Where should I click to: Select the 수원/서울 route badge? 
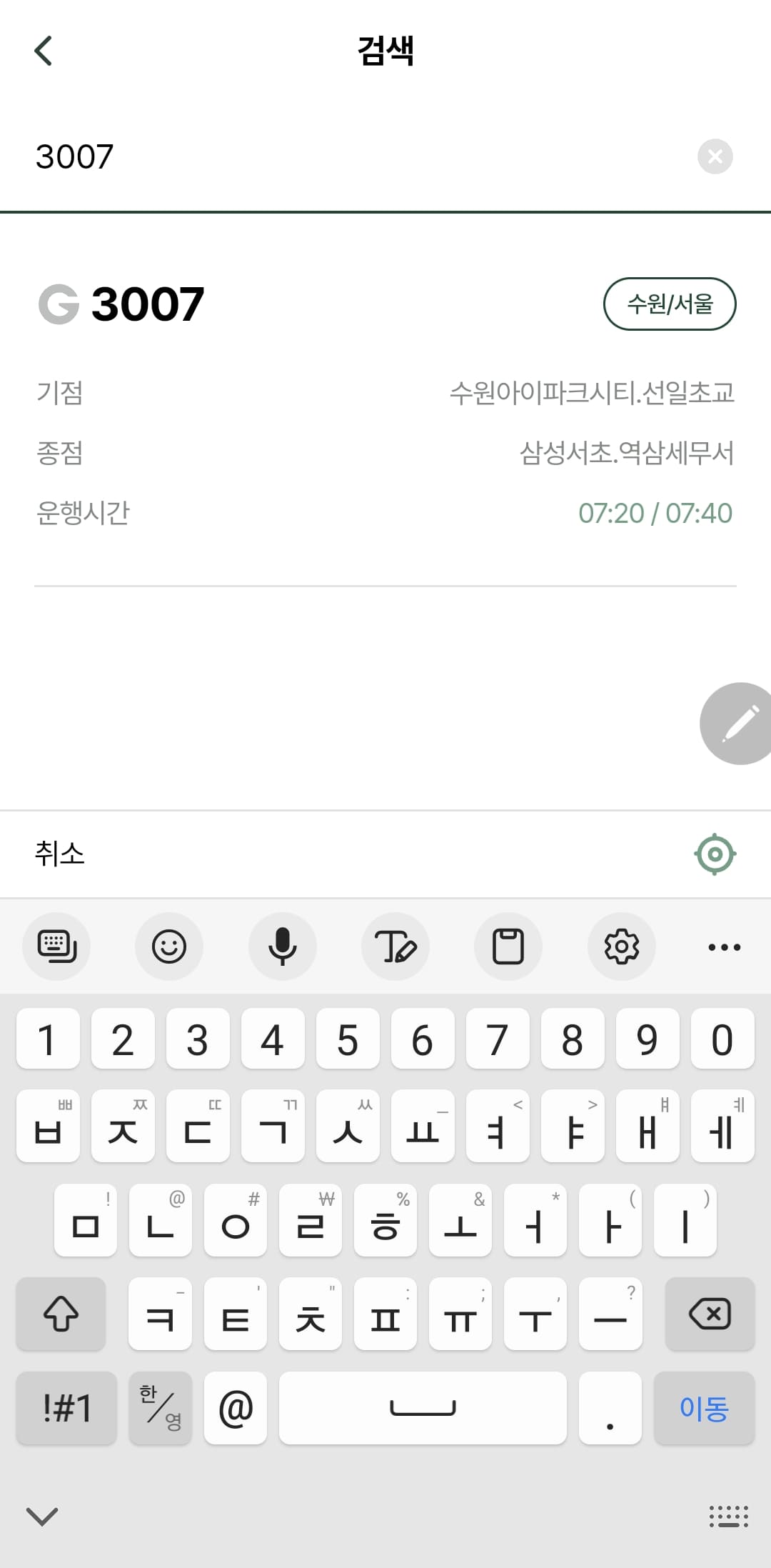click(670, 304)
